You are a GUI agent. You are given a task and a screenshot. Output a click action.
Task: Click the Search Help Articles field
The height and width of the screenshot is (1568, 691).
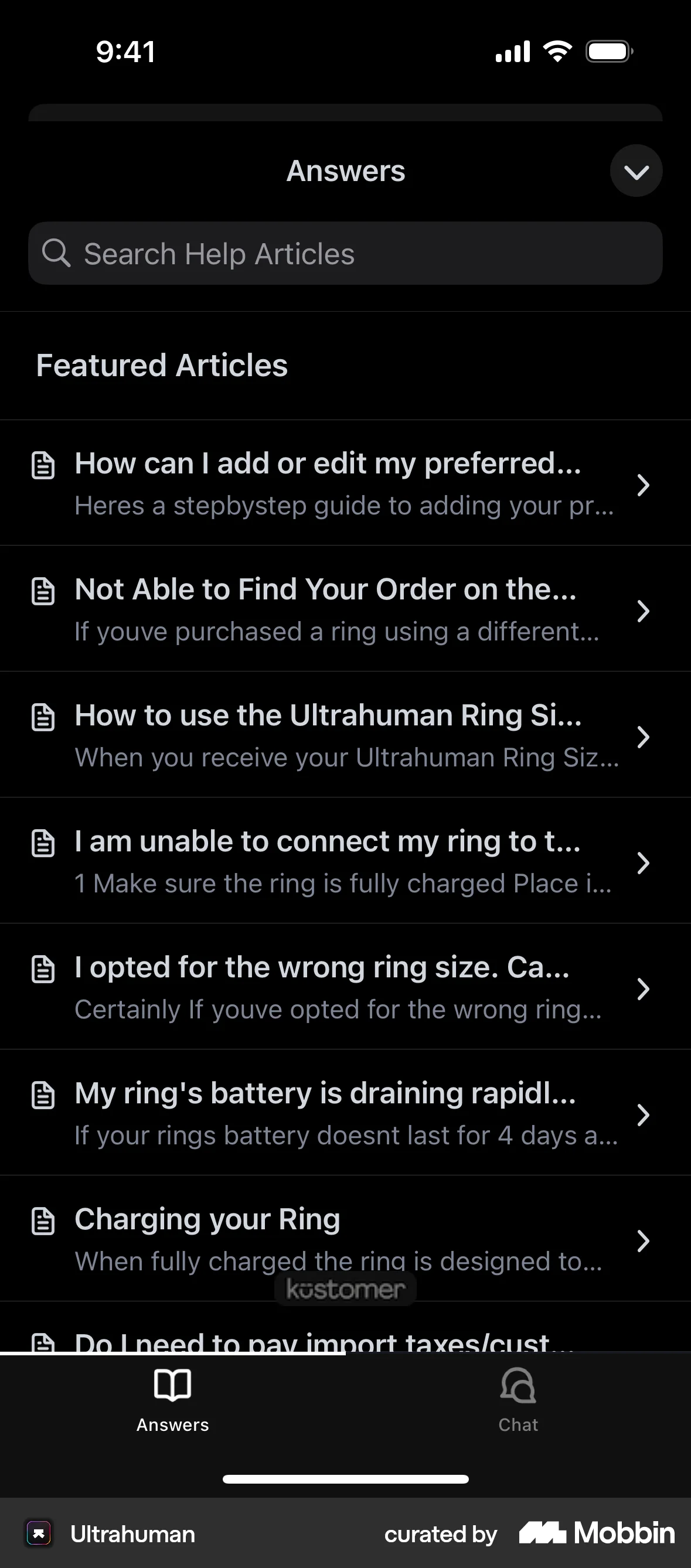pos(345,253)
